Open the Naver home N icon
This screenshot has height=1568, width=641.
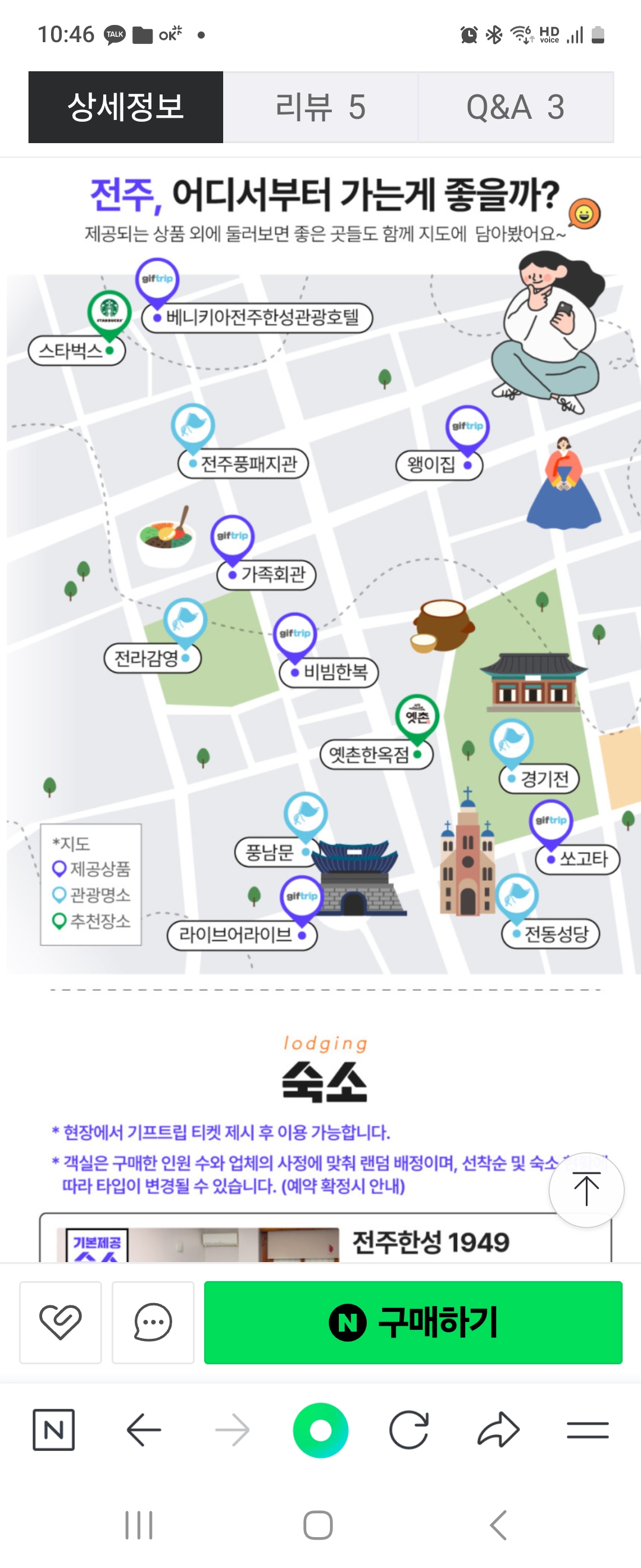[53, 1429]
